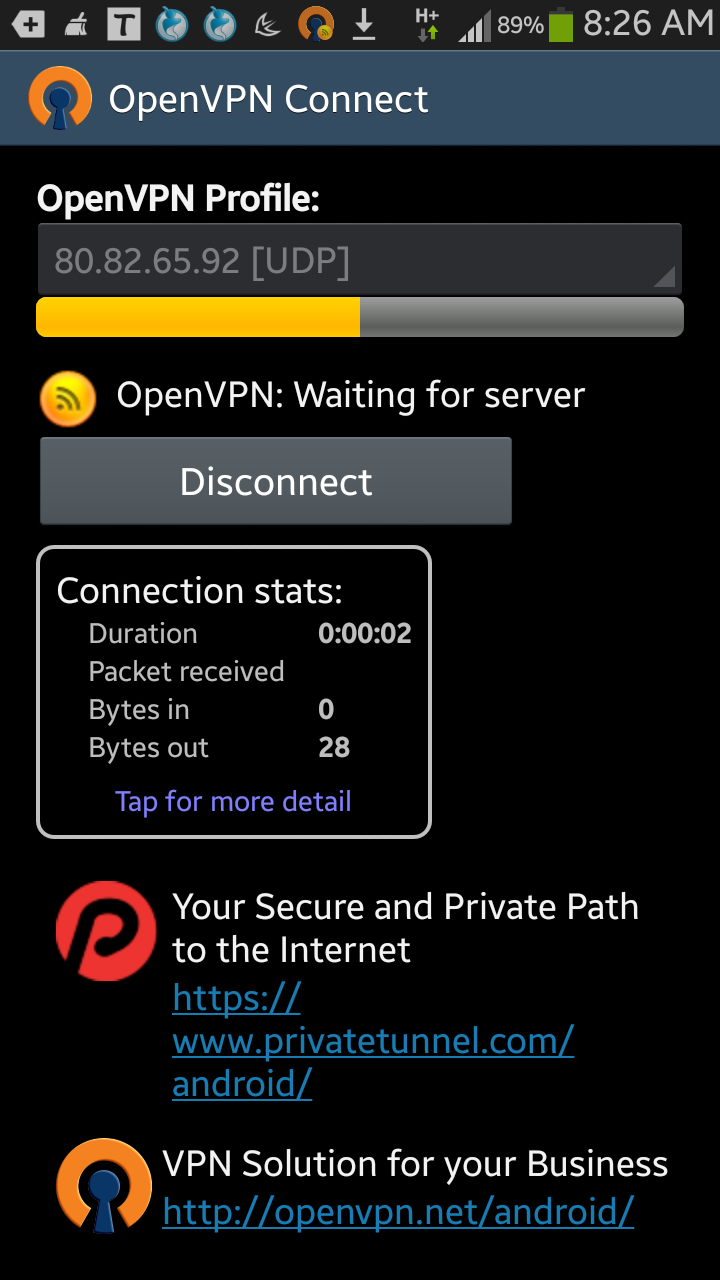The image size is (720, 1280).
Task: Tap the Disconnect button
Action: click(x=276, y=482)
